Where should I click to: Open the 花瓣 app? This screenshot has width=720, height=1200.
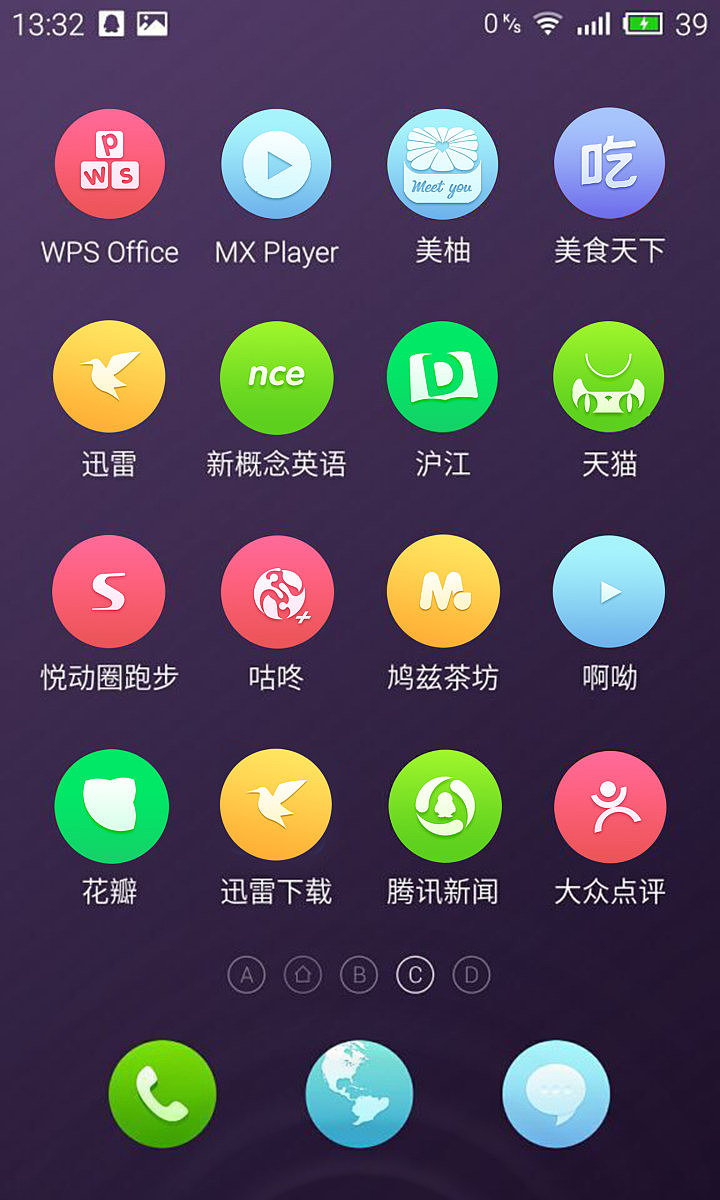(x=111, y=806)
